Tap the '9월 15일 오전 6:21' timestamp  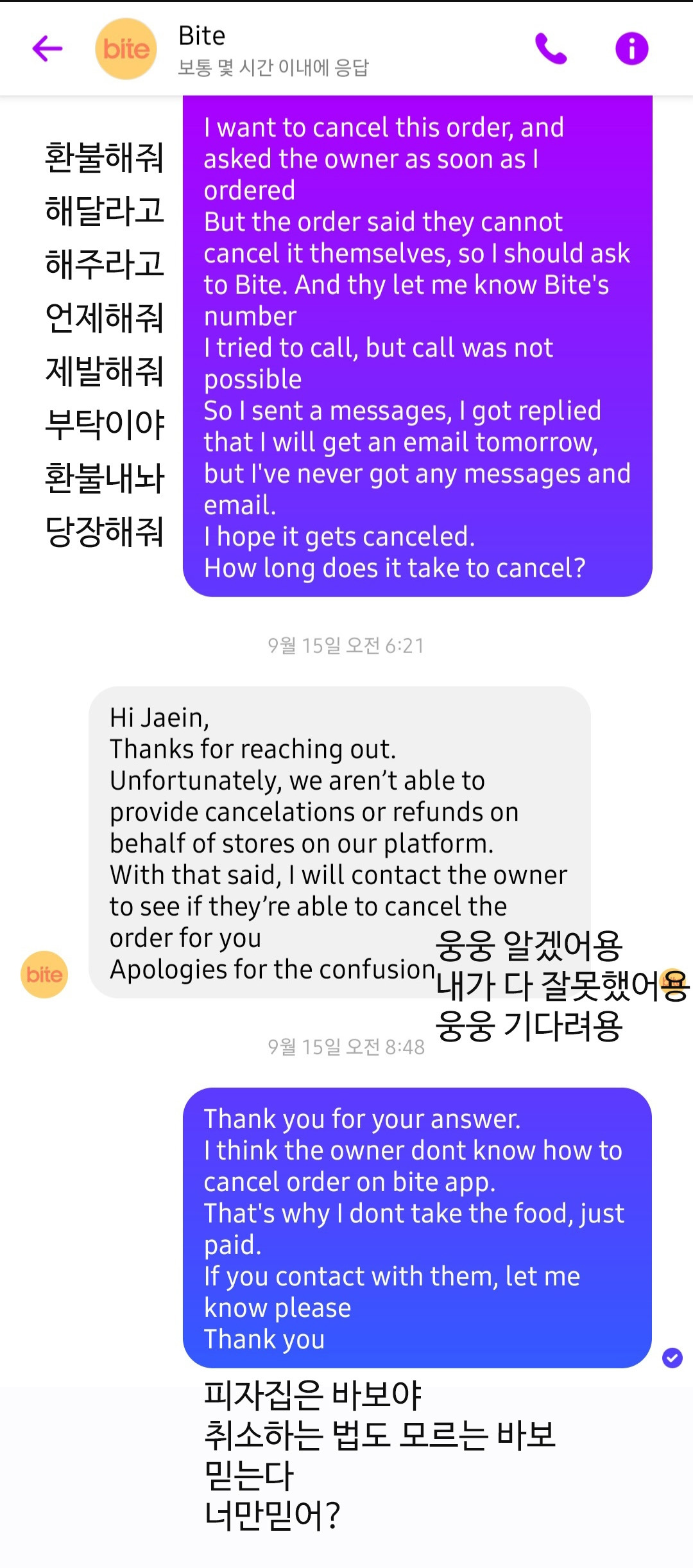coord(346,646)
